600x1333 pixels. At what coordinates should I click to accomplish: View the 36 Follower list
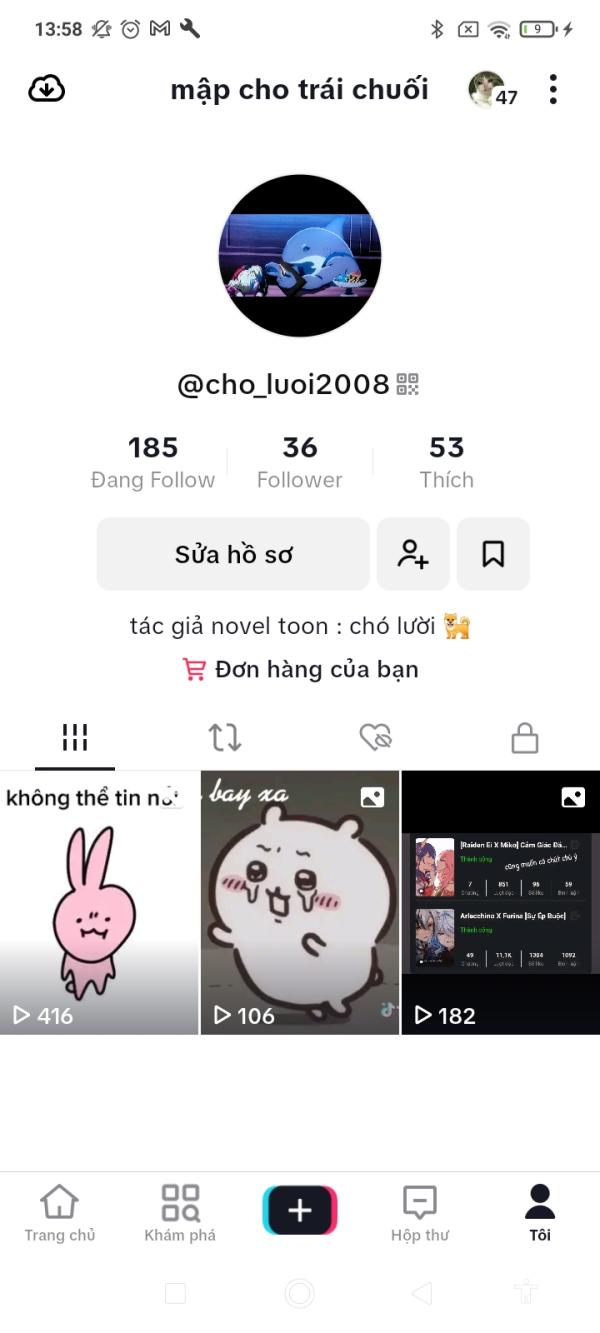300,462
